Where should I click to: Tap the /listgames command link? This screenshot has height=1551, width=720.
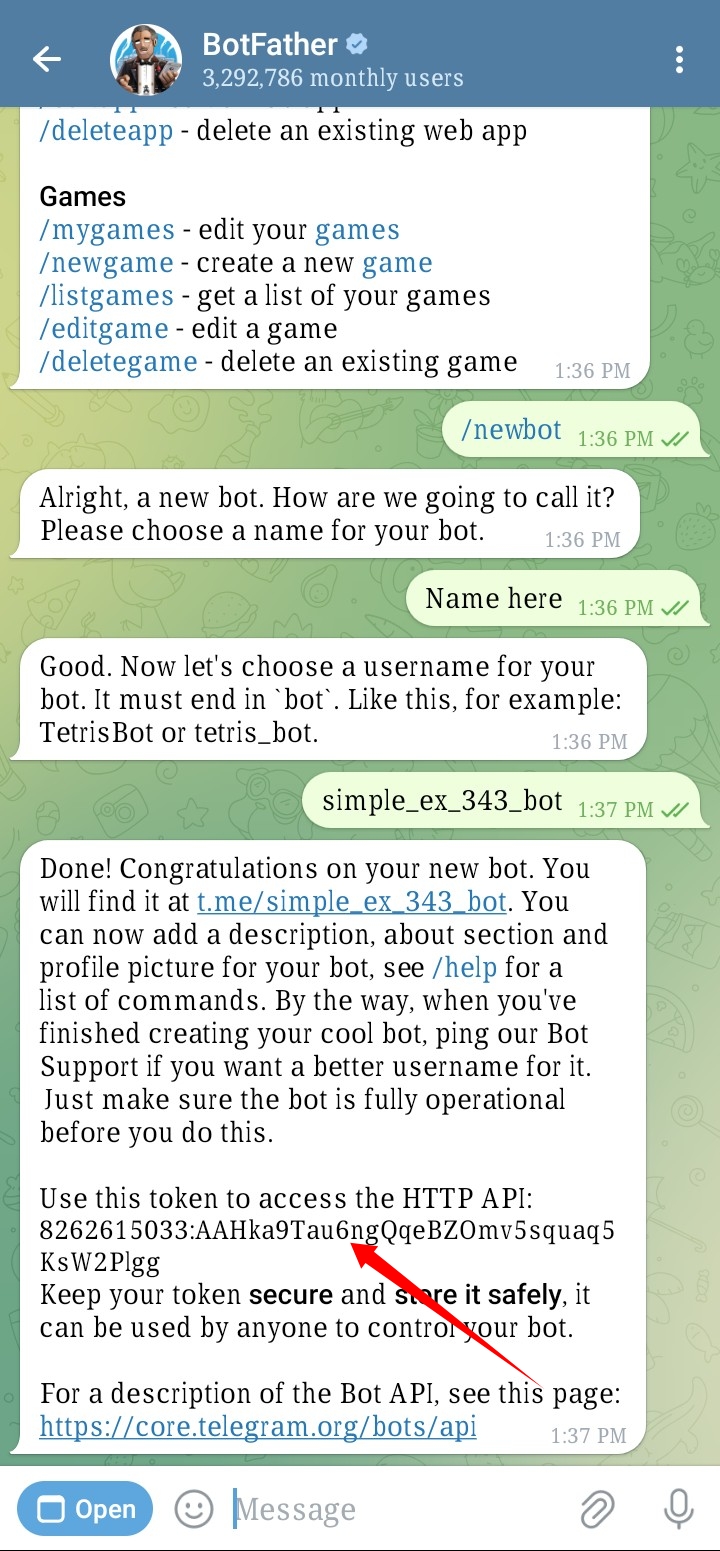(x=106, y=296)
